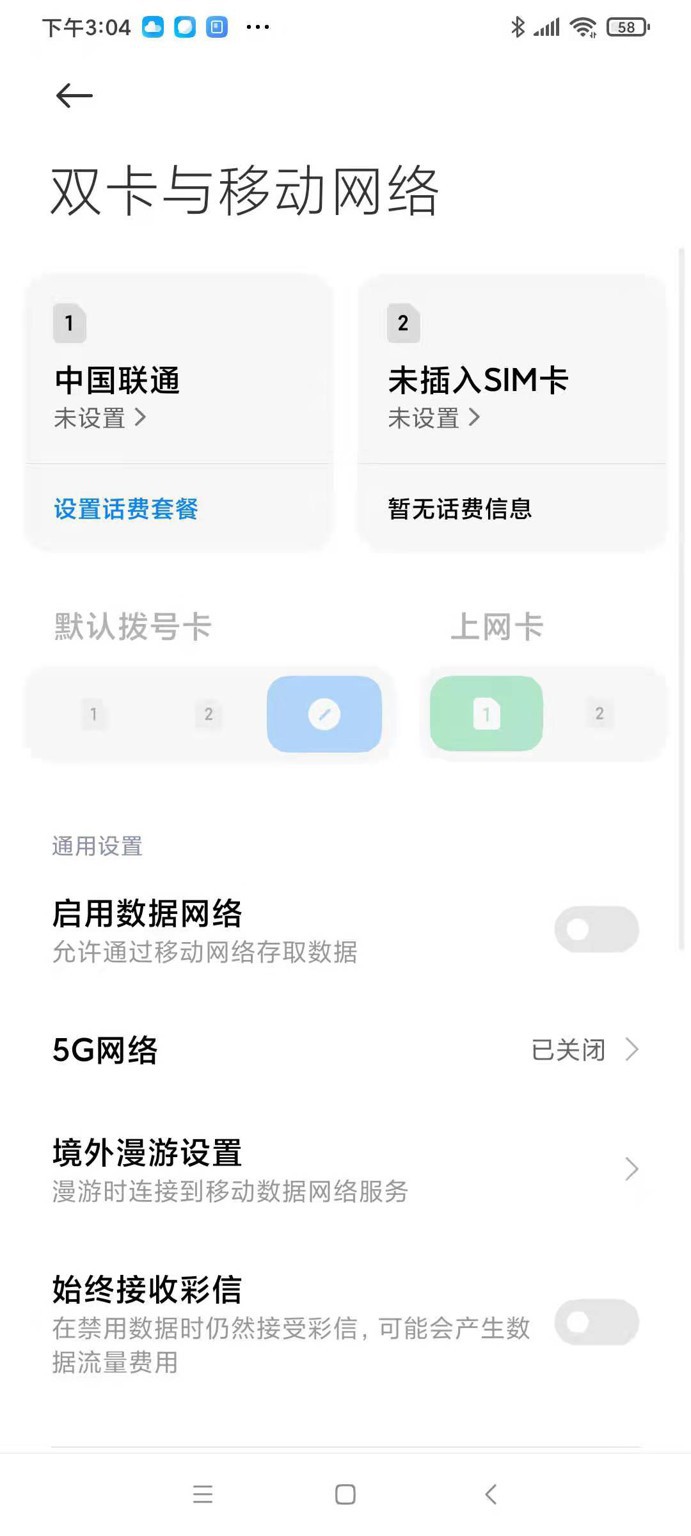The height and width of the screenshot is (1536, 691).
Task: Select SIM 2 as default dialing card
Action: [x=208, y=714]
